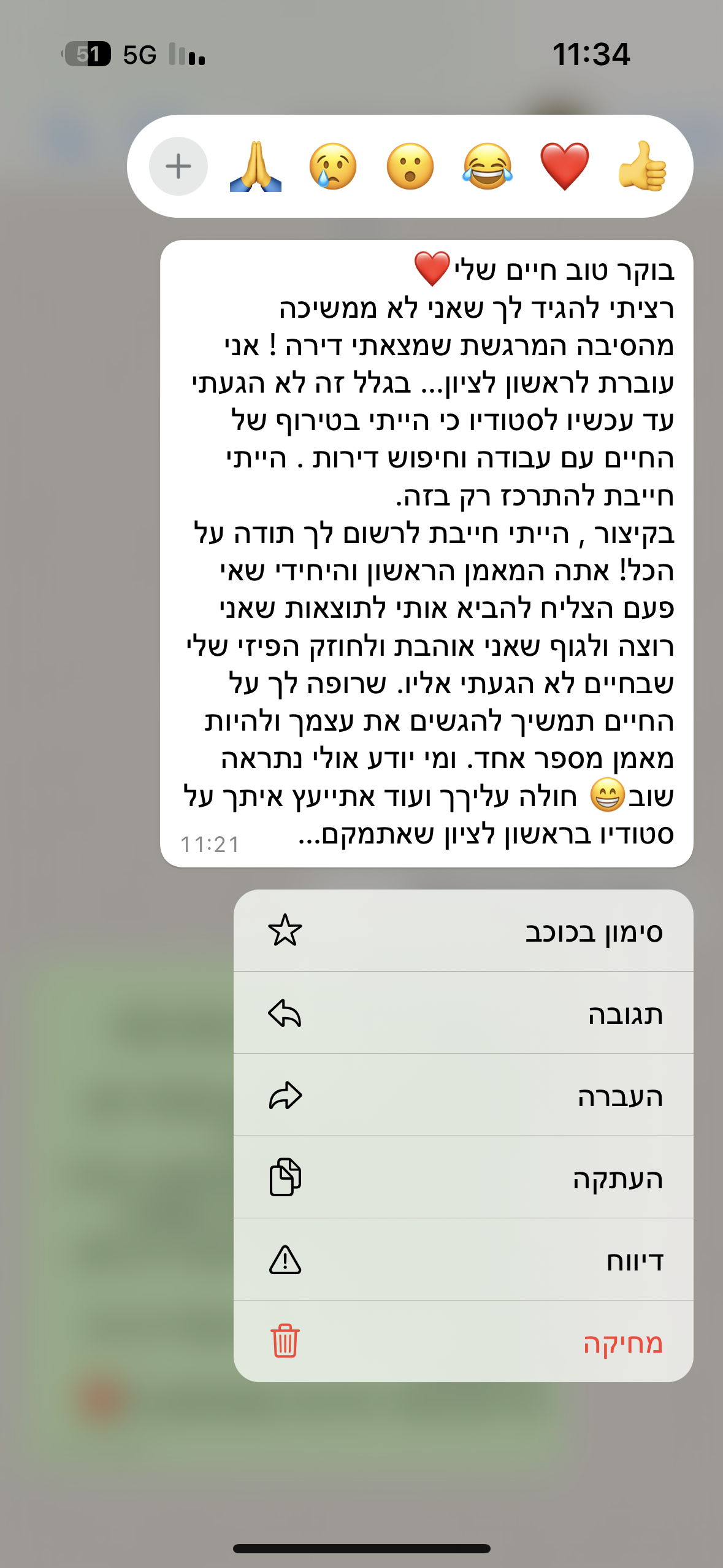Delete the message with מחיקה

pyautogui.click(x=463, y=1342)
